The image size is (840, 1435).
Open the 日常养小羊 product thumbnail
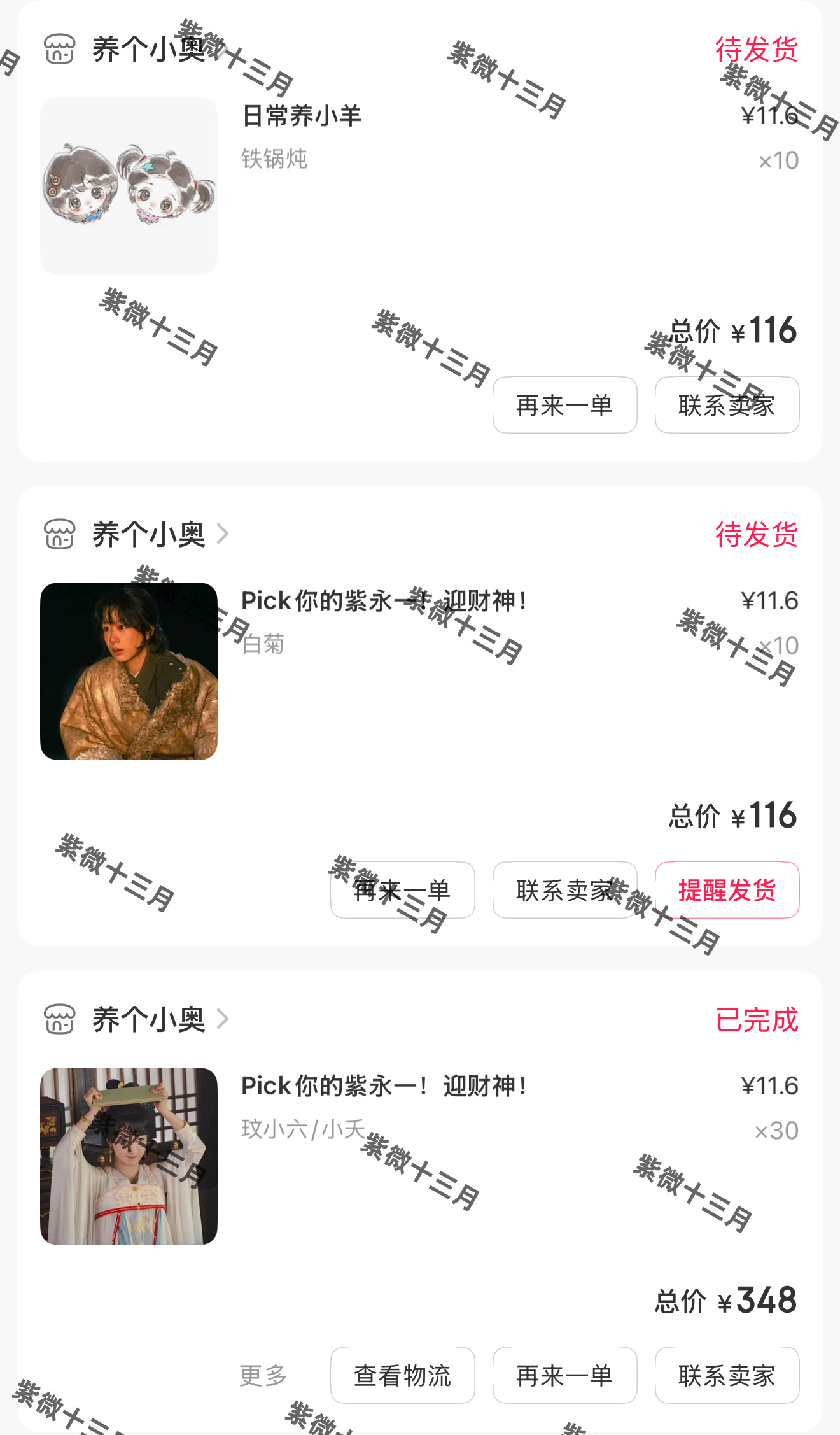[x=129, y=186]
